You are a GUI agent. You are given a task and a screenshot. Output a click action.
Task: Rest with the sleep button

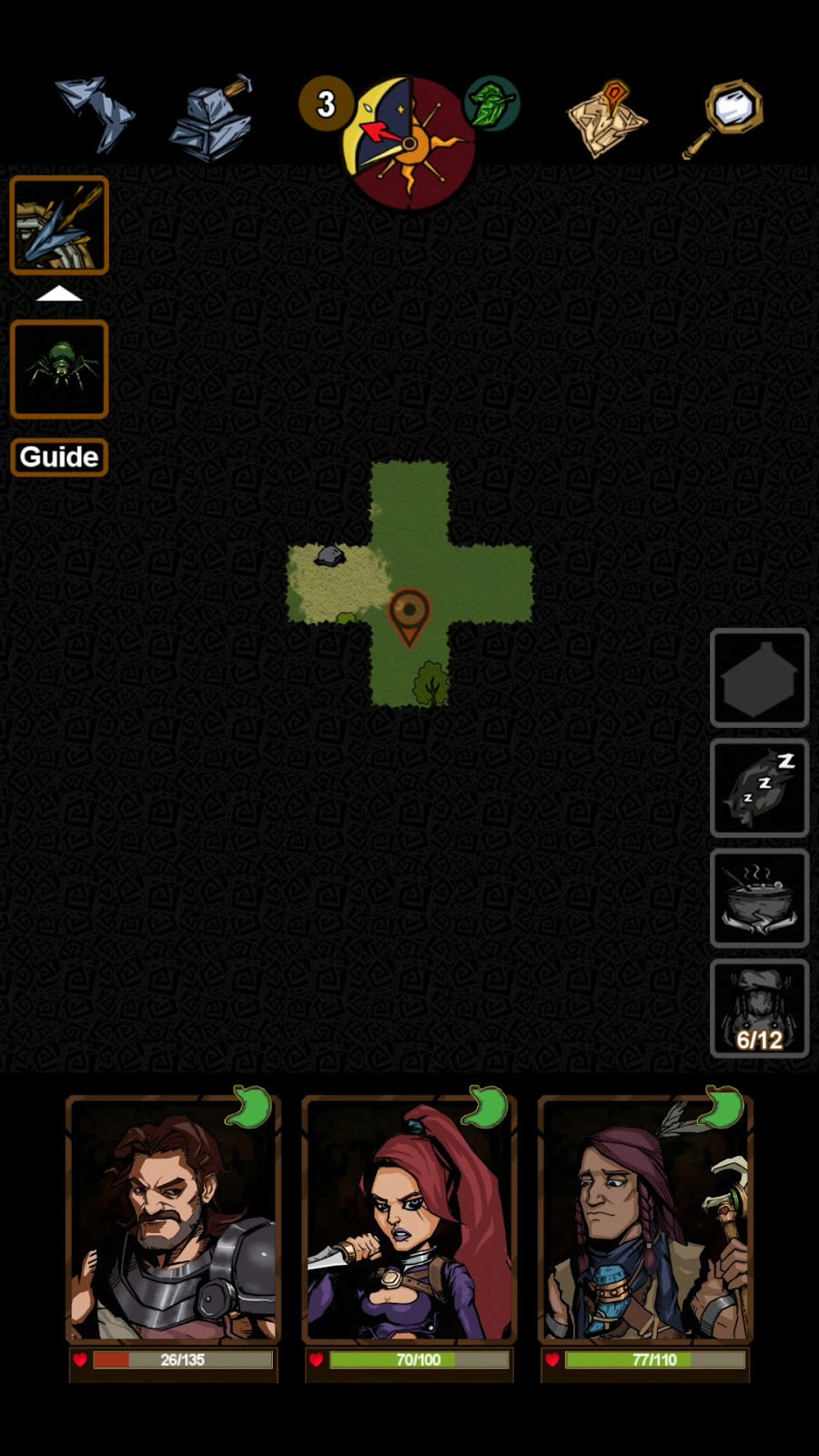(759, 787)
